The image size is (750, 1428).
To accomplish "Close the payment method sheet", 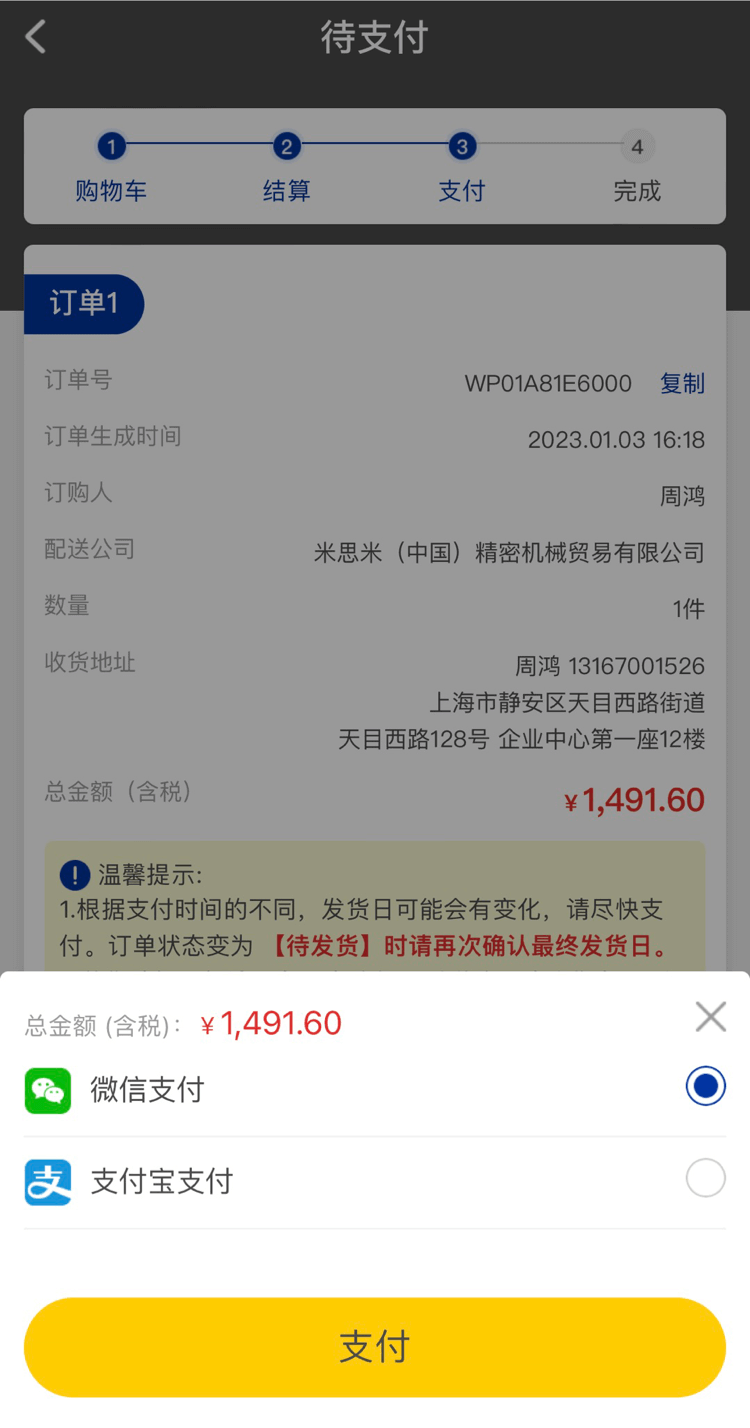I will [710, 1017].
